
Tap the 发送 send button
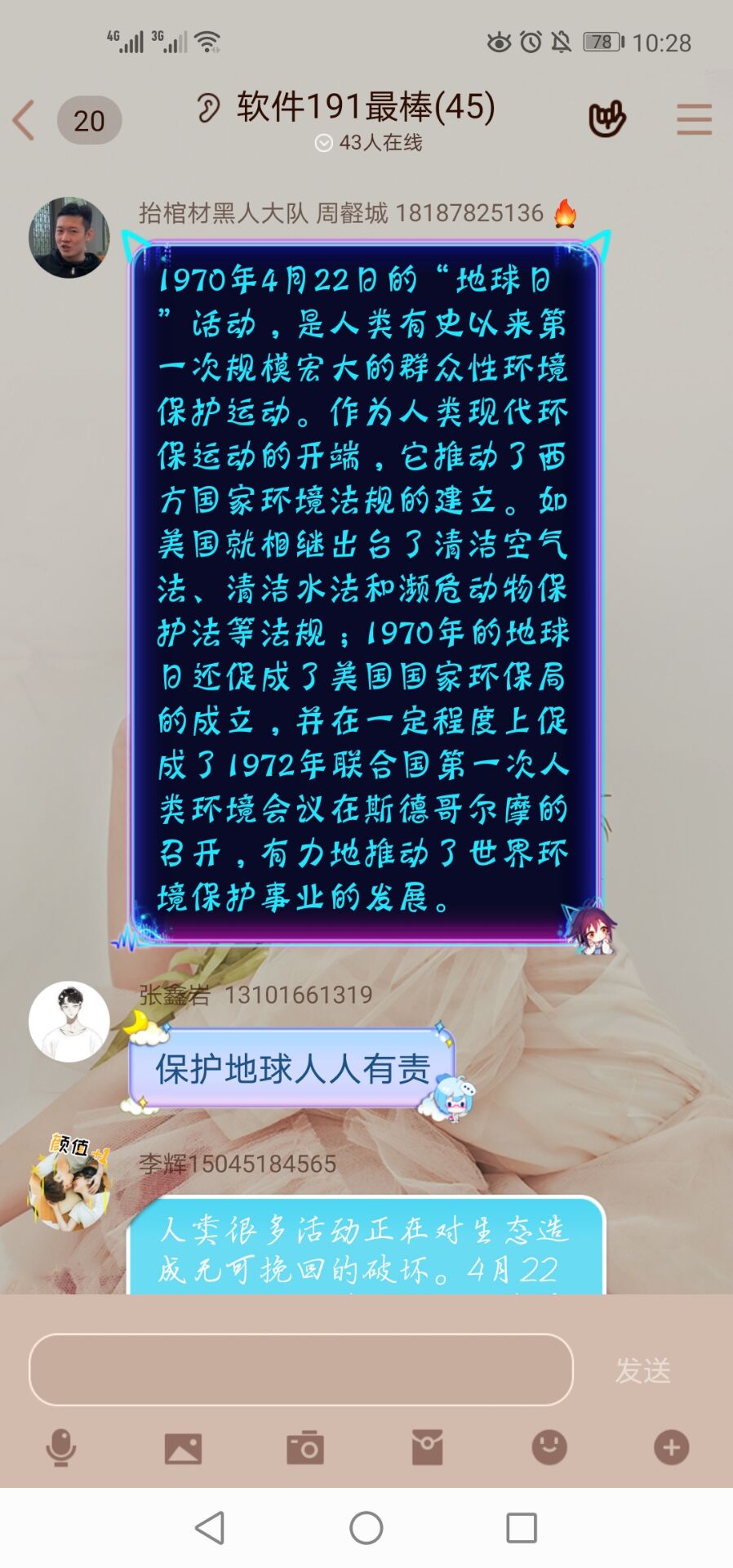click(x=642, y=1370)
